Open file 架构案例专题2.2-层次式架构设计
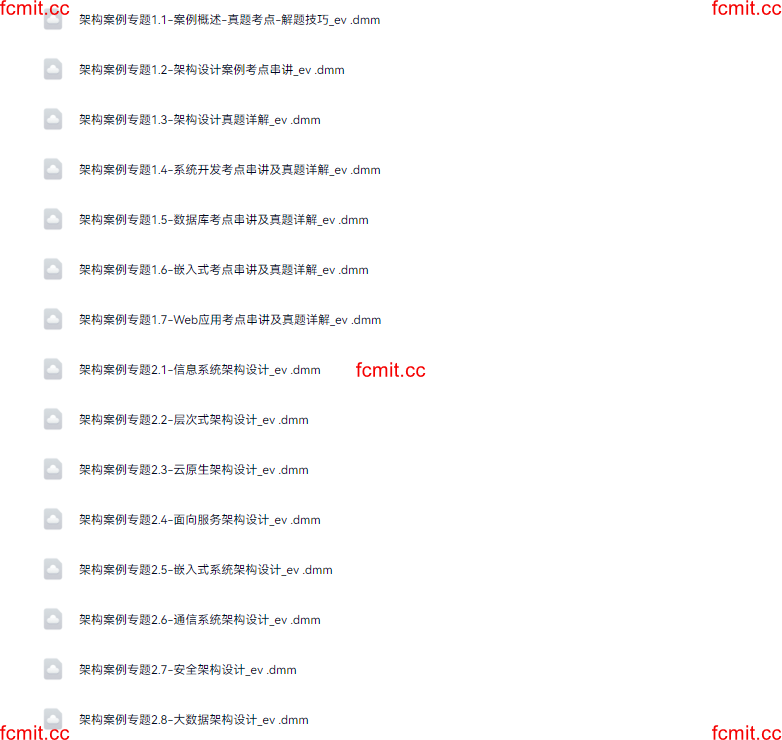 point(193,420)
